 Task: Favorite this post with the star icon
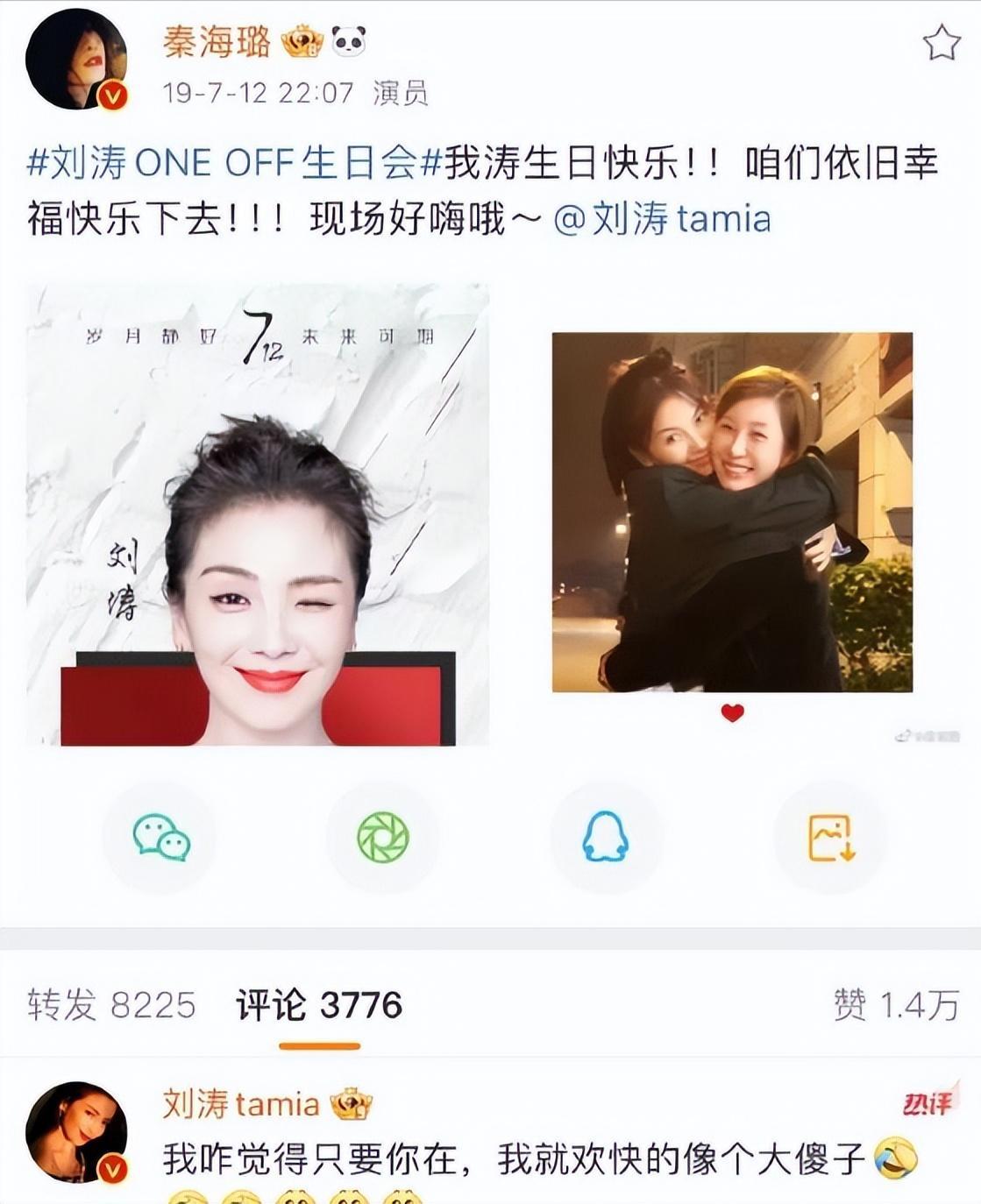pos(942,43)
